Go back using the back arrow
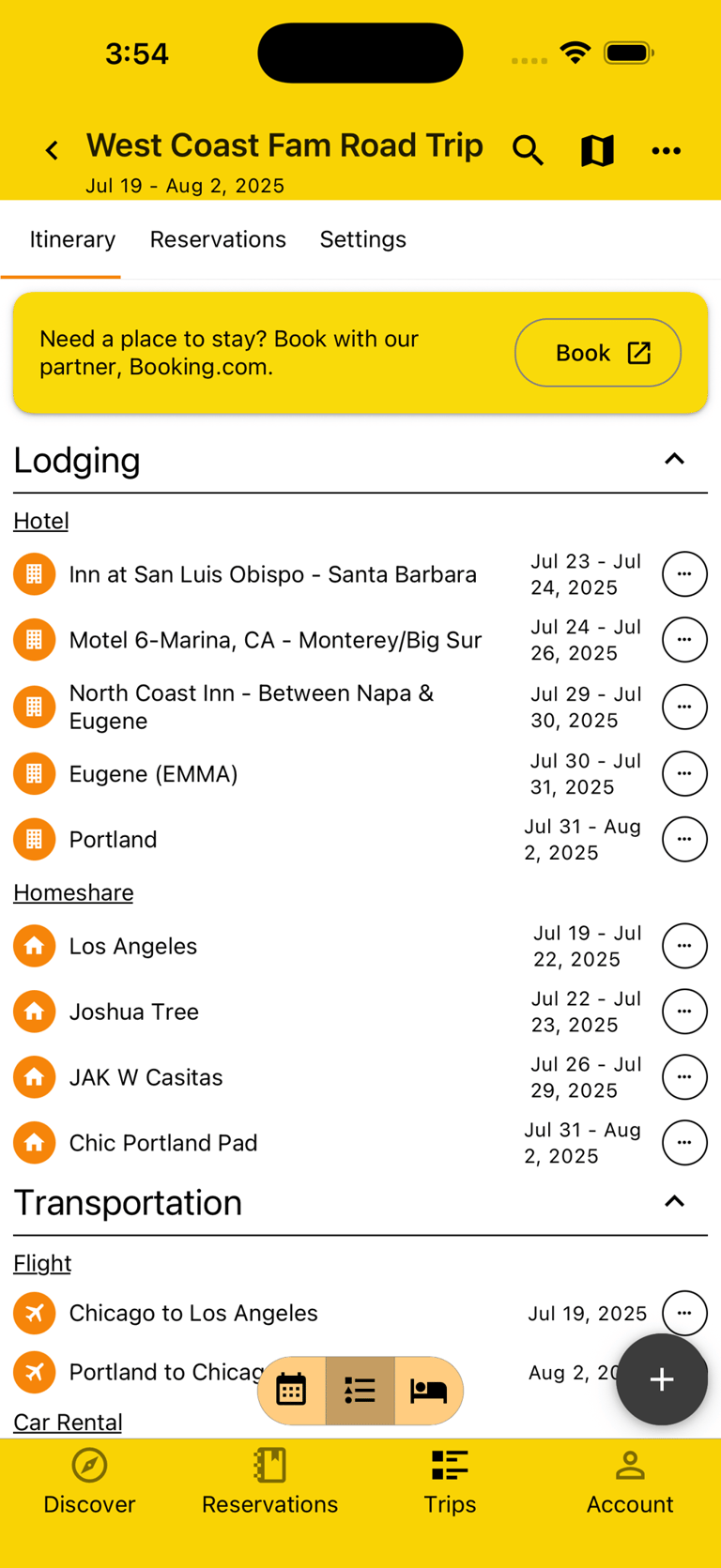The height and width of the screenshot is (1568, 721). tap(51, 149)
